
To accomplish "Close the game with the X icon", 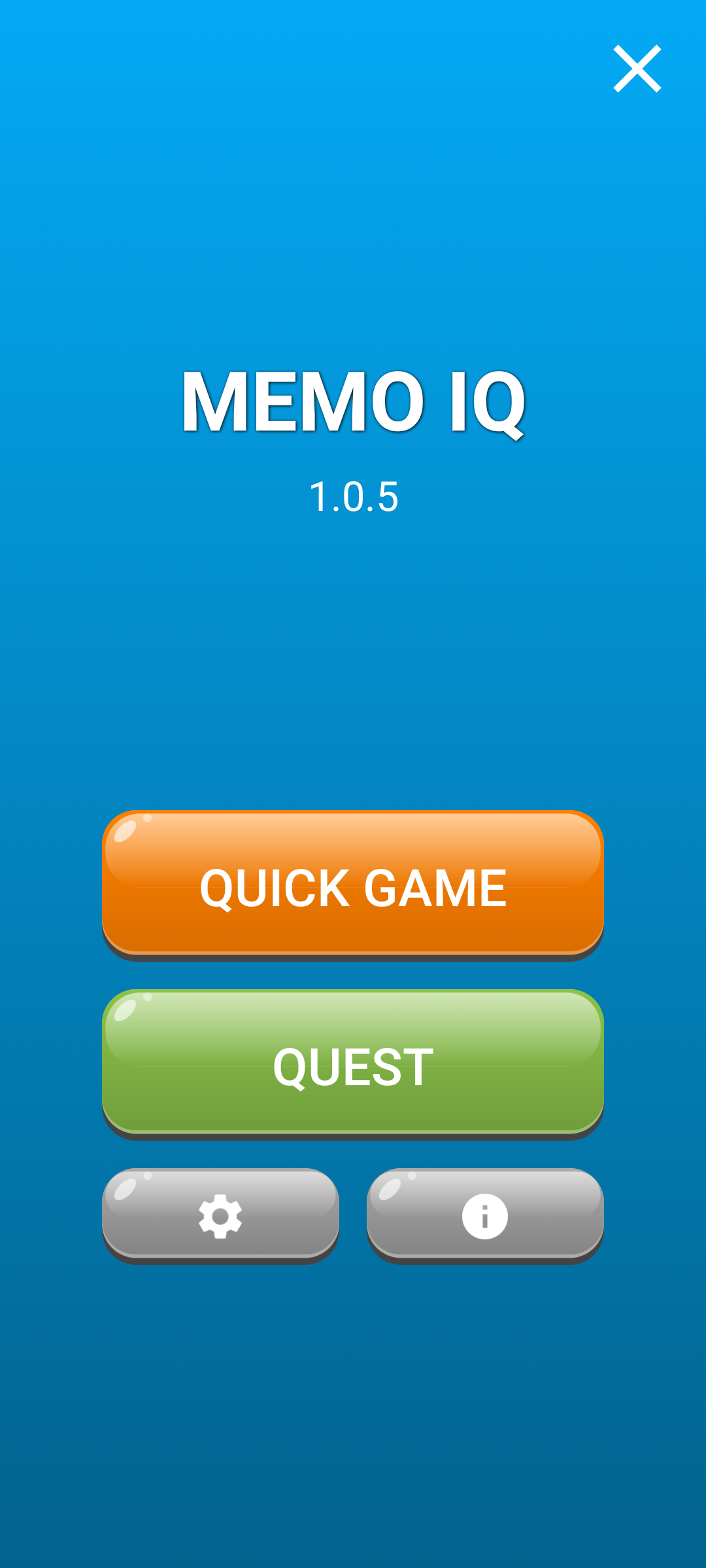I will click(x=637, y=69).
